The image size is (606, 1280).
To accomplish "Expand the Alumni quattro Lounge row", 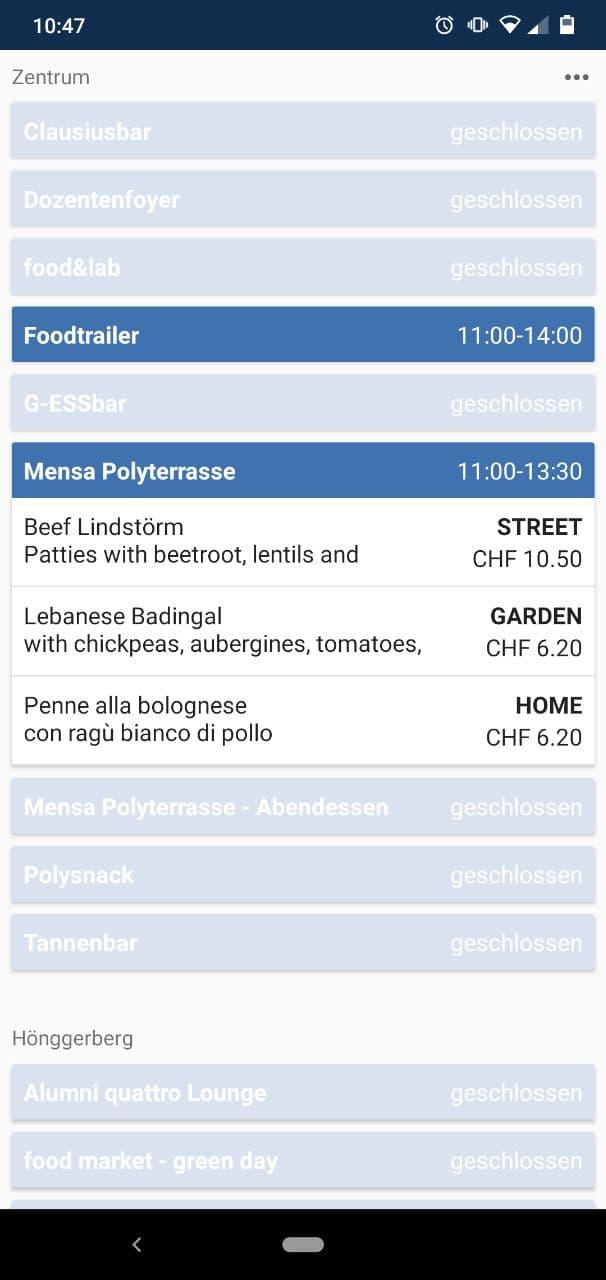I will click(x=302, y=1093).
